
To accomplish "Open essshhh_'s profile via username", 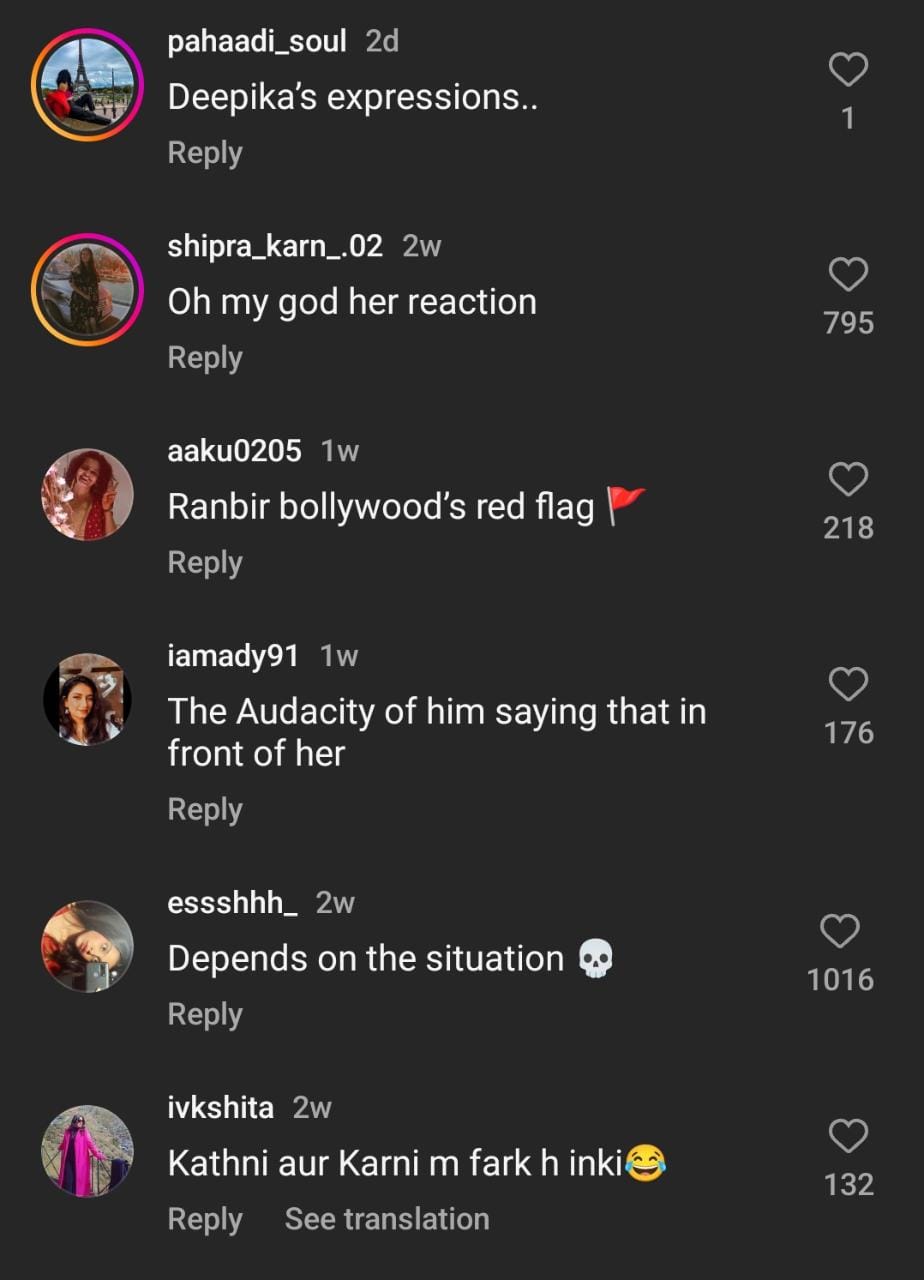I will (x=232, y=903).
